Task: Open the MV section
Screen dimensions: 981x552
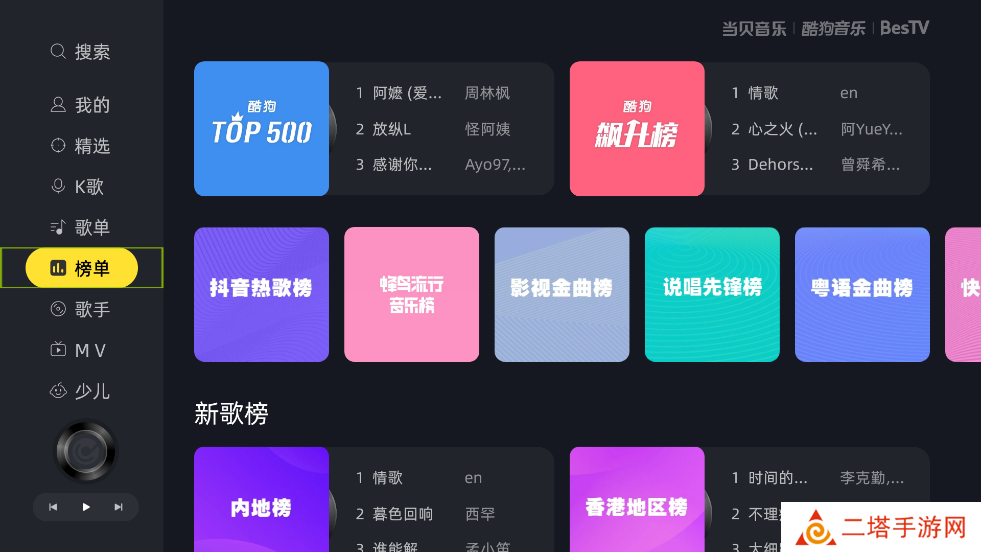Action: click(x=81, y=350)
